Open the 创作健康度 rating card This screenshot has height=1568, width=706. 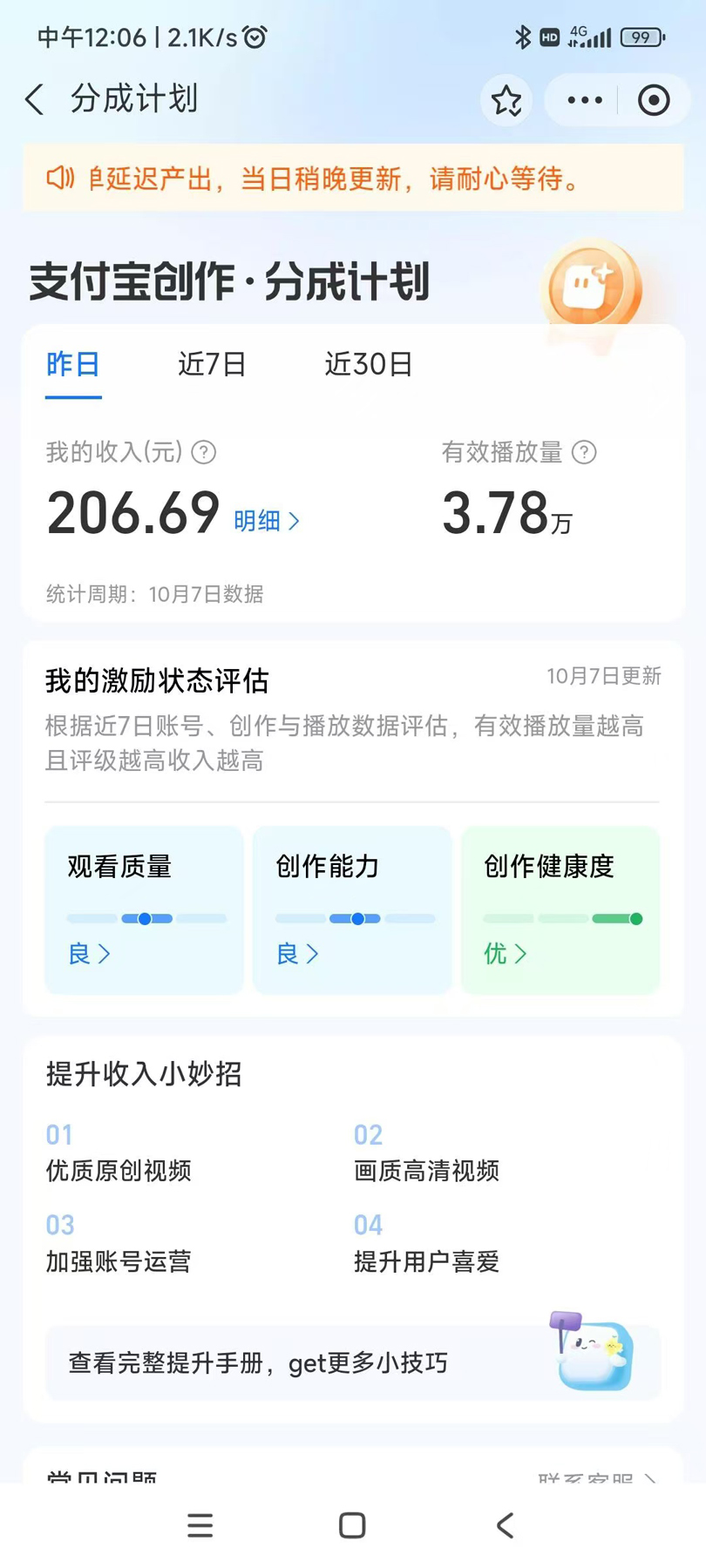(560, 909)
